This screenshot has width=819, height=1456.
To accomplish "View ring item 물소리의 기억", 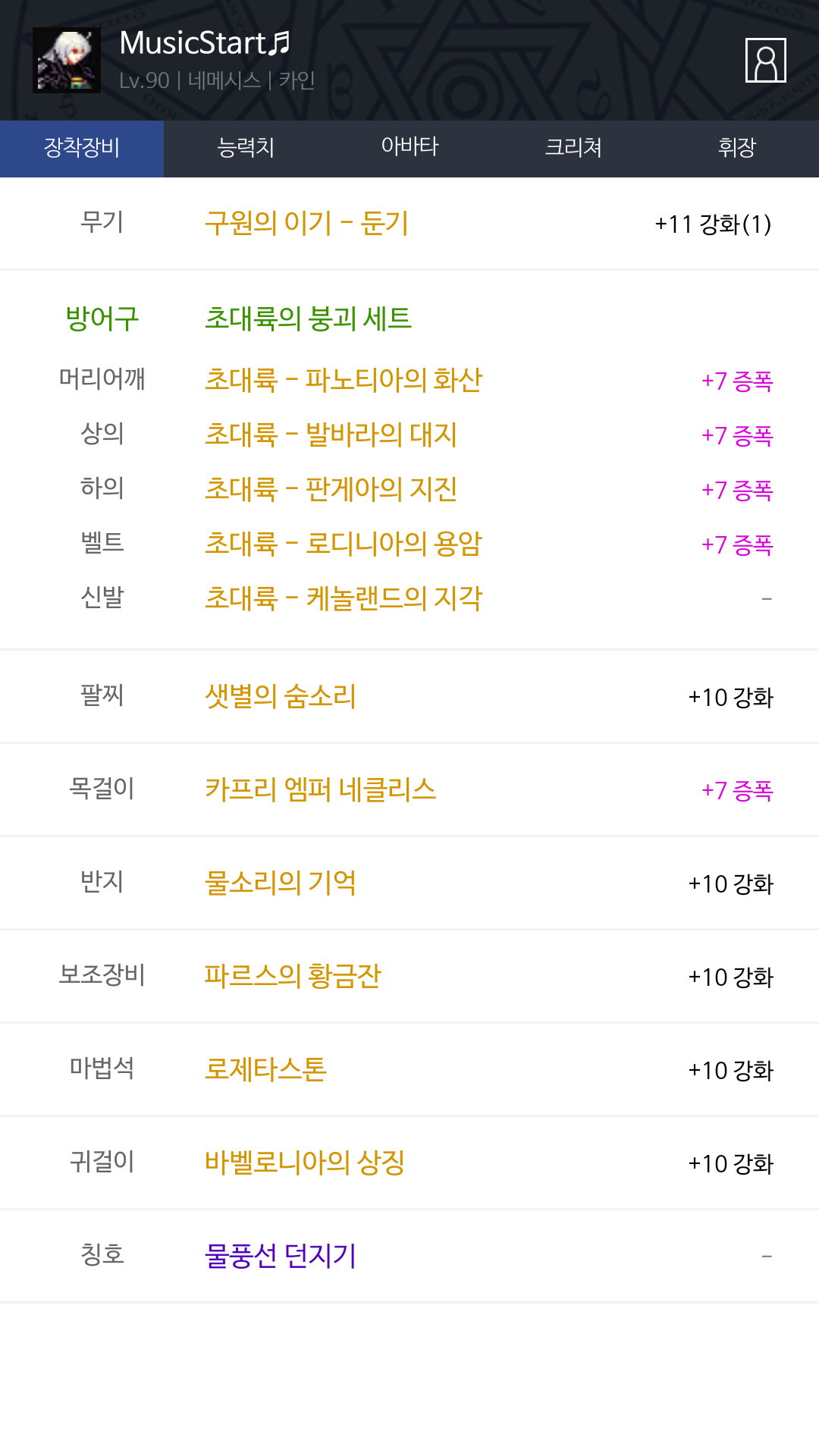I will click(281, 883).
